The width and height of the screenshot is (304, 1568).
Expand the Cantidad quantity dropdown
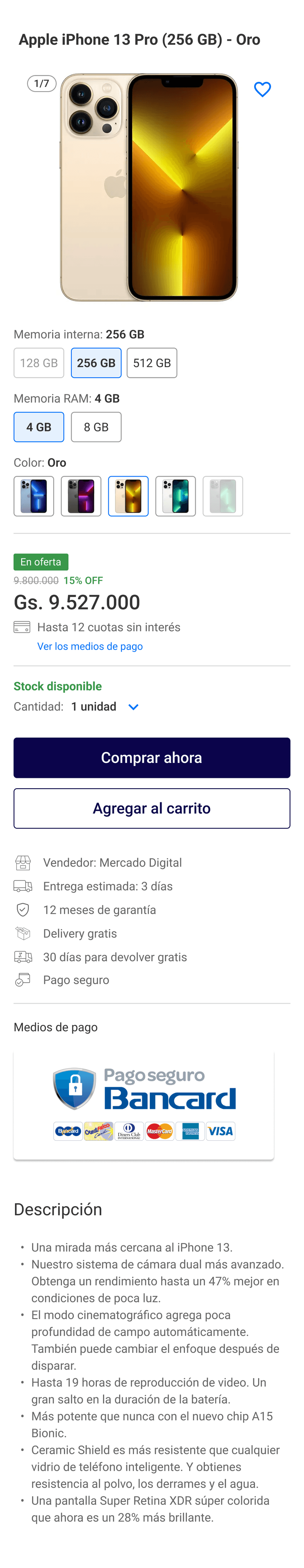[x=133, y=707]
